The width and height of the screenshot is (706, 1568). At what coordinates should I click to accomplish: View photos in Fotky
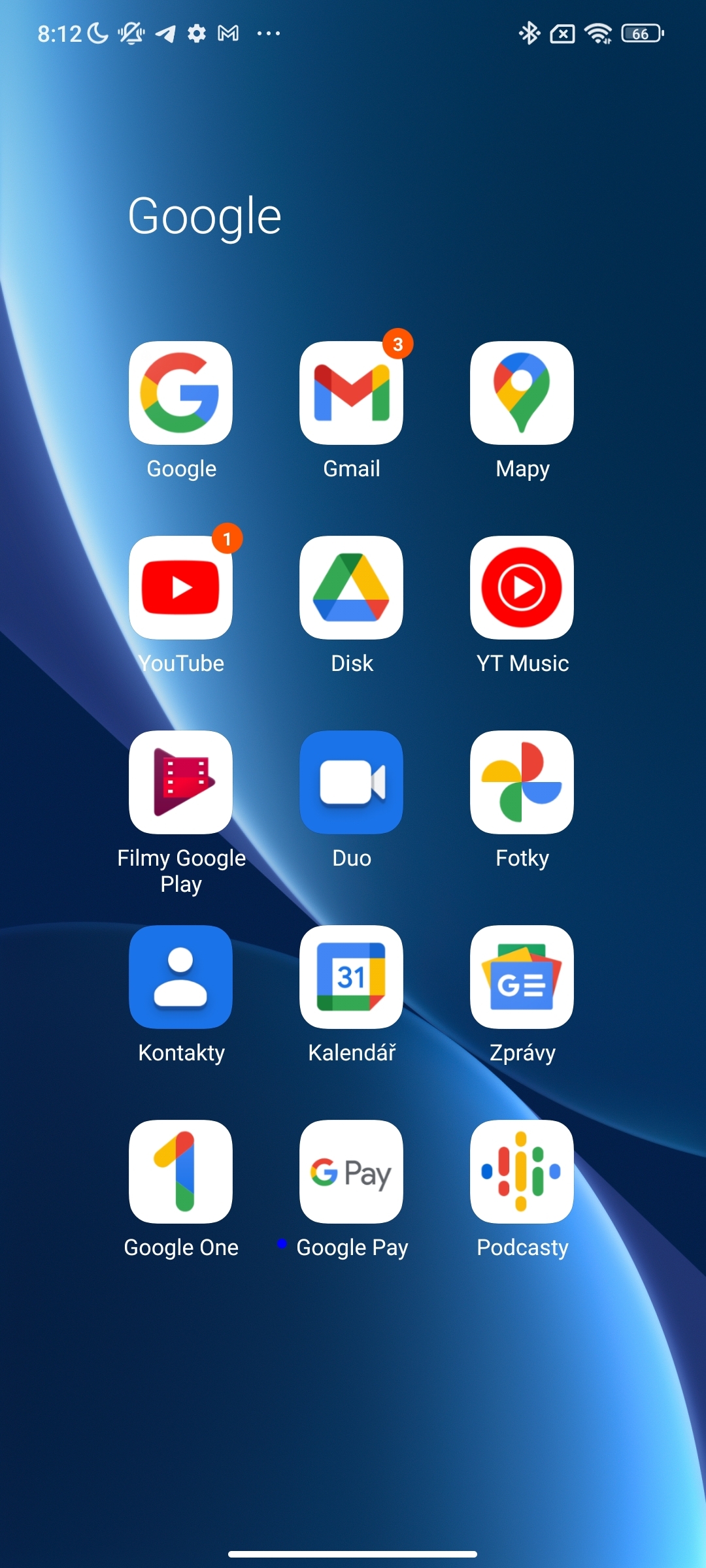pyautogui.click(x=521, y=782)
